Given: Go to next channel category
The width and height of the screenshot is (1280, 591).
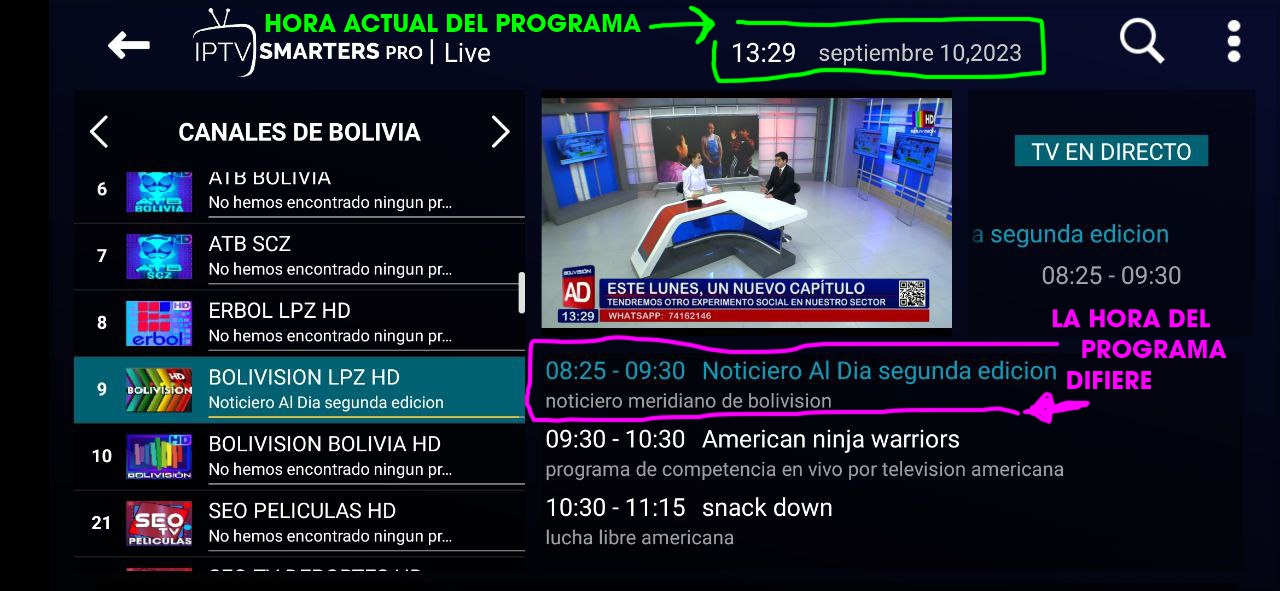Looking at the screenshot, I should point(500,132).
